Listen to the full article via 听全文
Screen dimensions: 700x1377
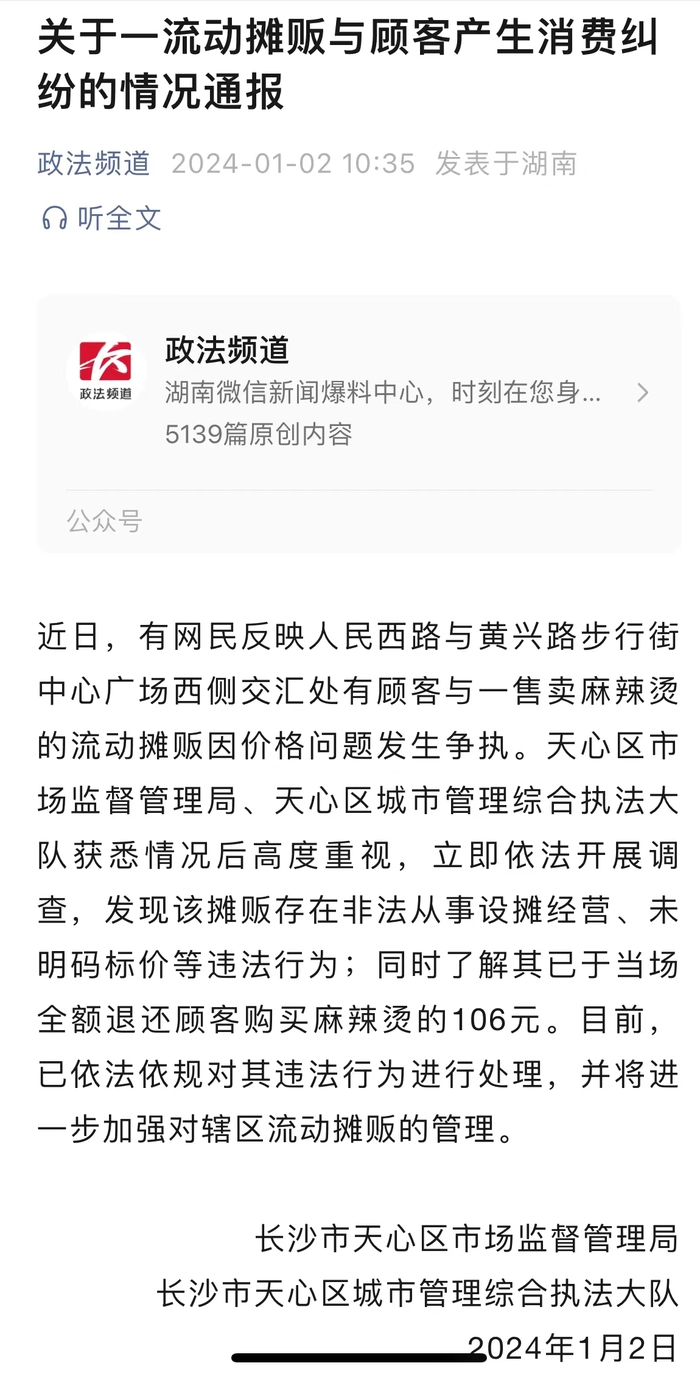coord(101,217)
